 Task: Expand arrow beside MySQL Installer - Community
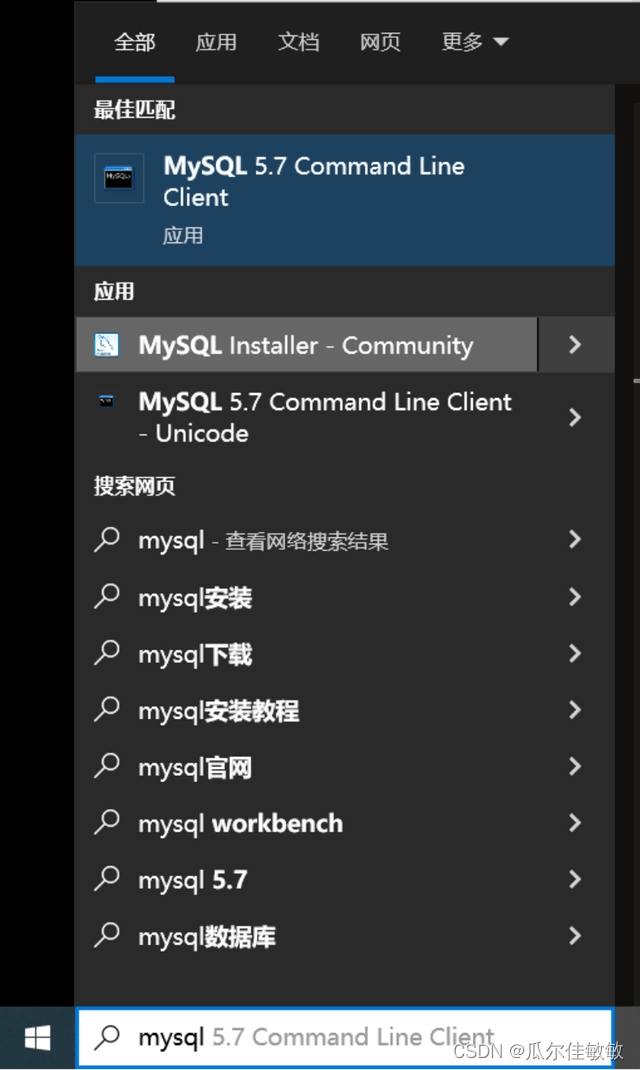point(575,345)
